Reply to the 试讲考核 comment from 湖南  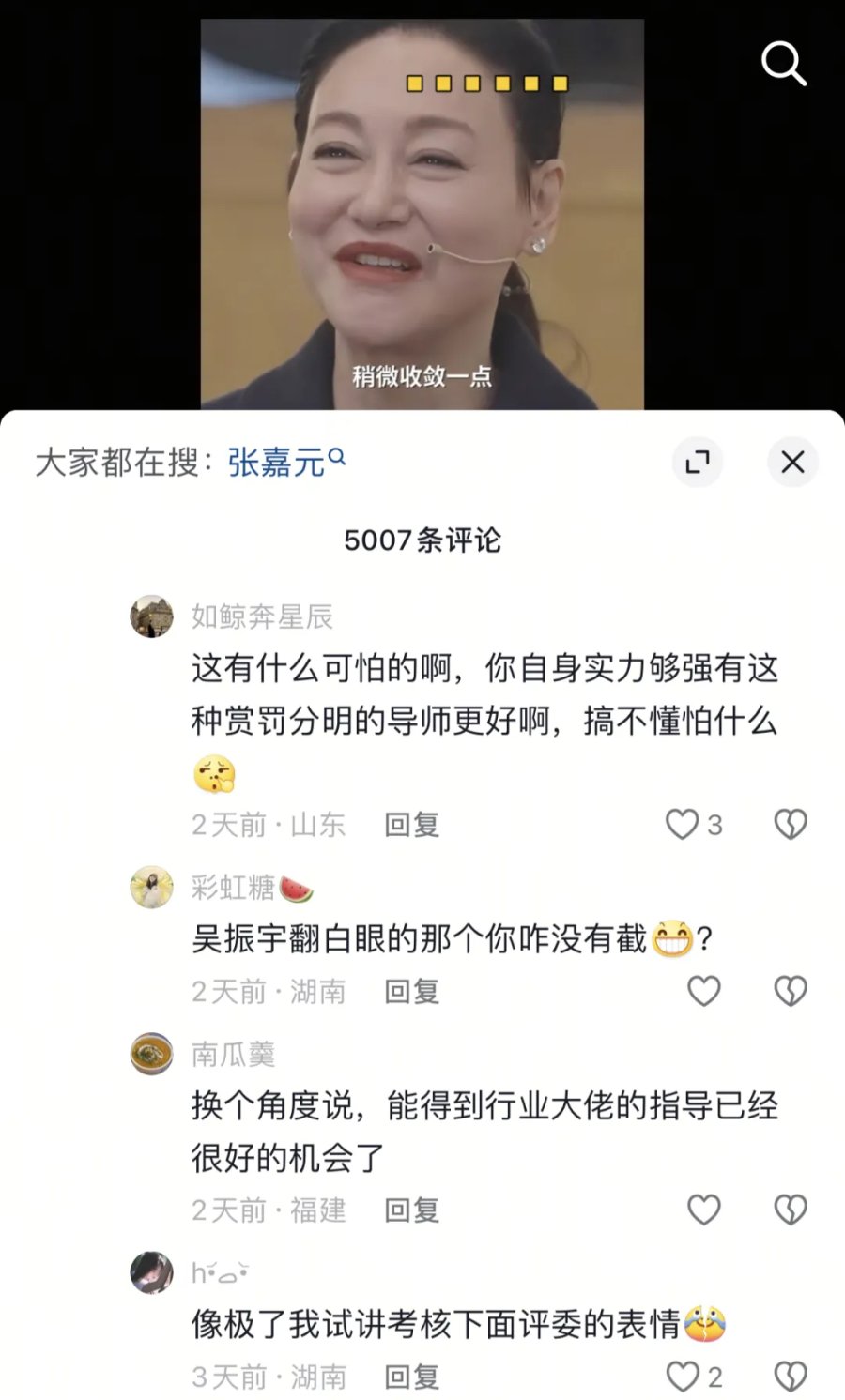coord(411,1377)
